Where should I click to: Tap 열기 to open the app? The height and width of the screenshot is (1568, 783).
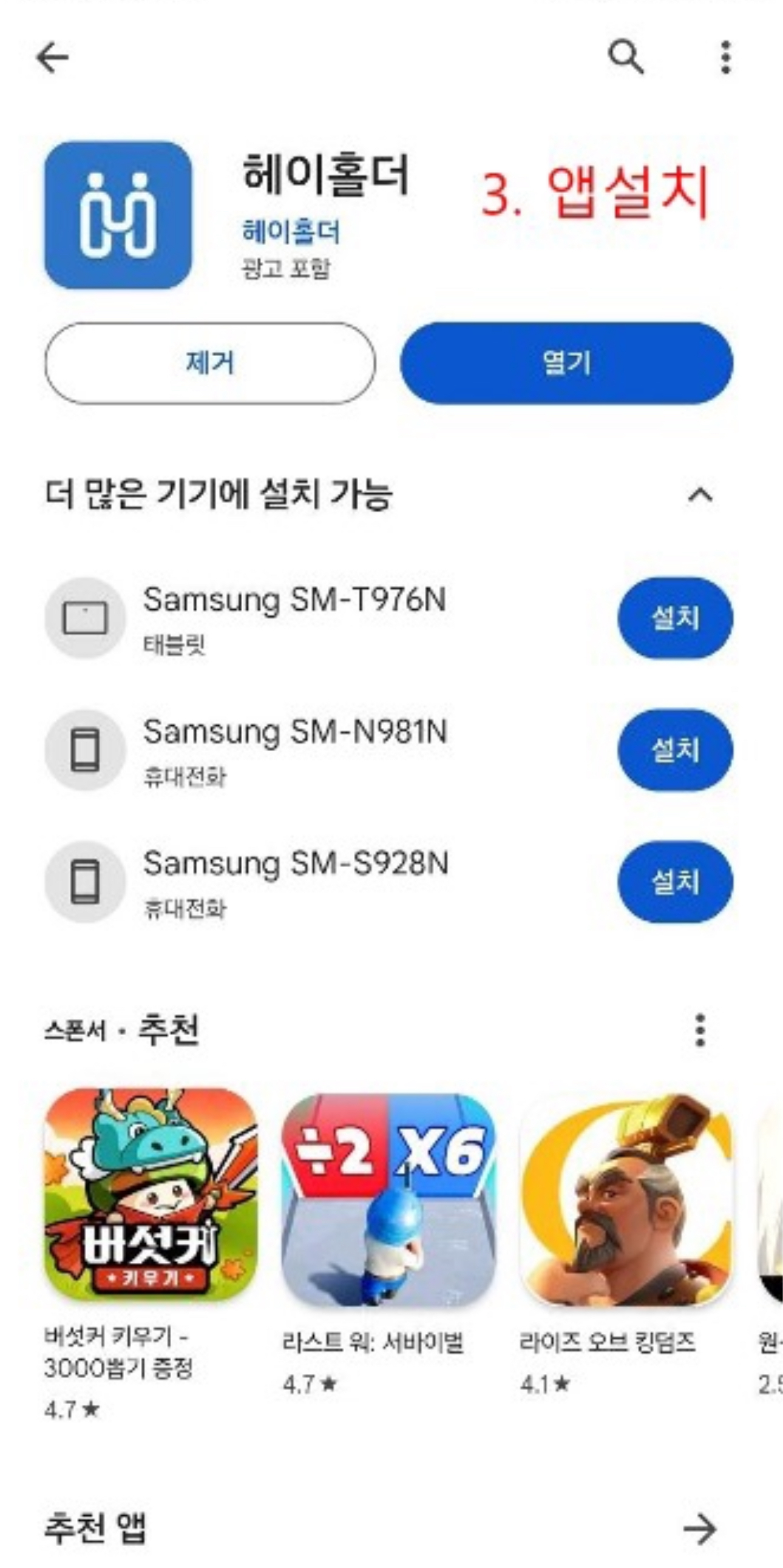566,363
